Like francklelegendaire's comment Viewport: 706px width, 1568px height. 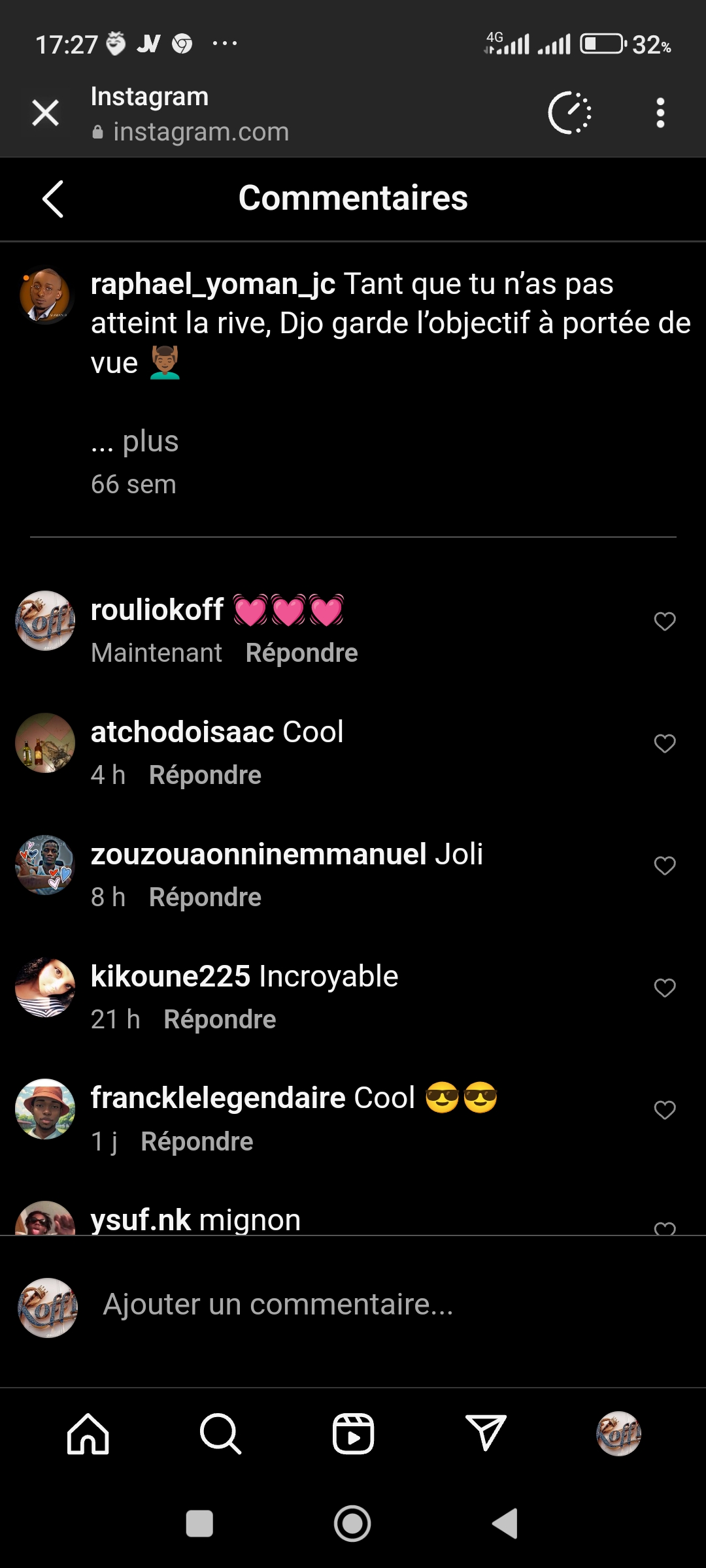click(x=665, y=1110)
